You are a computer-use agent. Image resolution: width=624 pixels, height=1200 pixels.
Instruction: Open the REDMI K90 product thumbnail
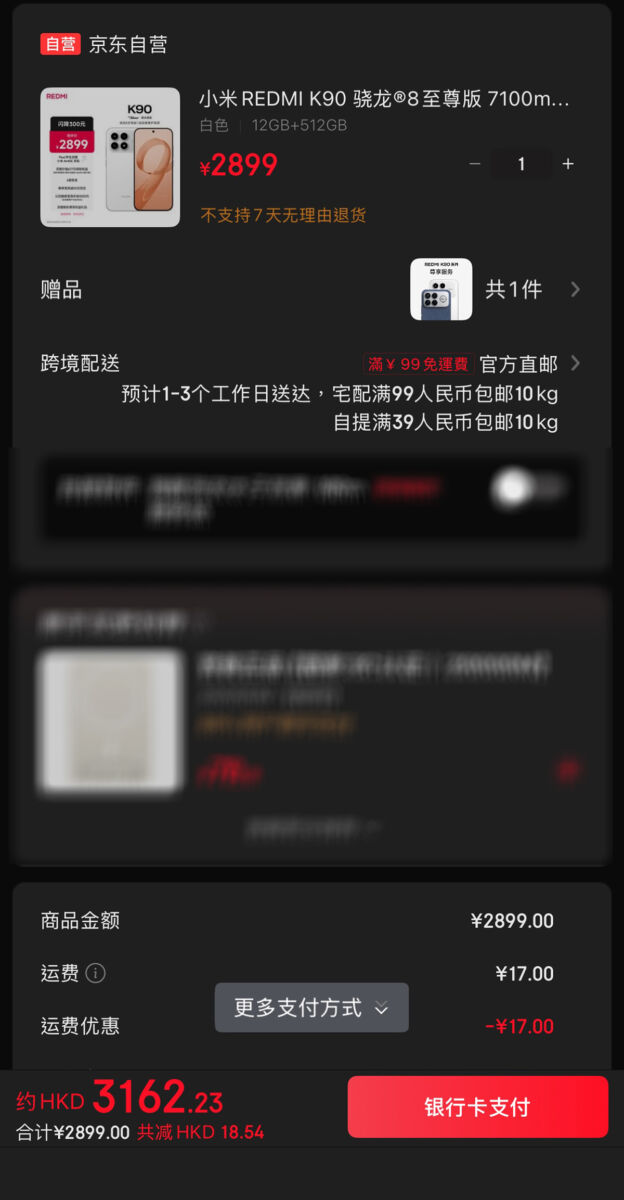point(110,157)
